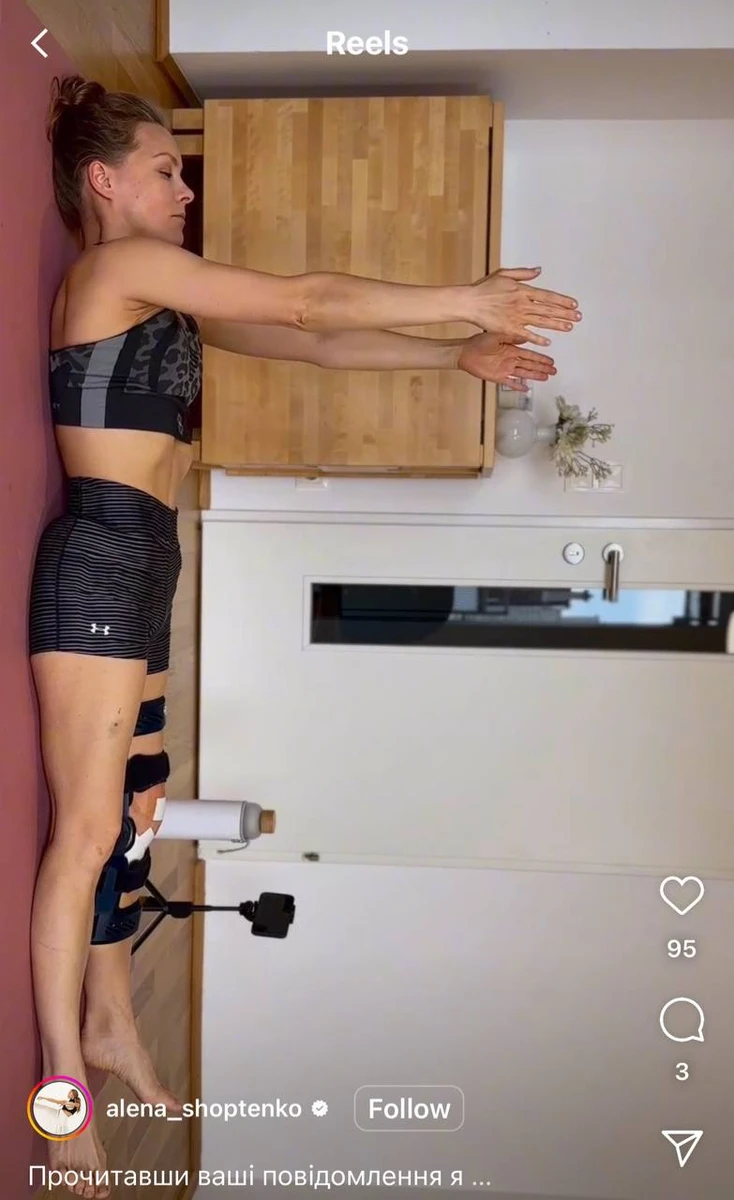Follow alena_shoptenko
This screenshot has width=734, height=1200.
pyautogui.click(x=409, y=1108)
